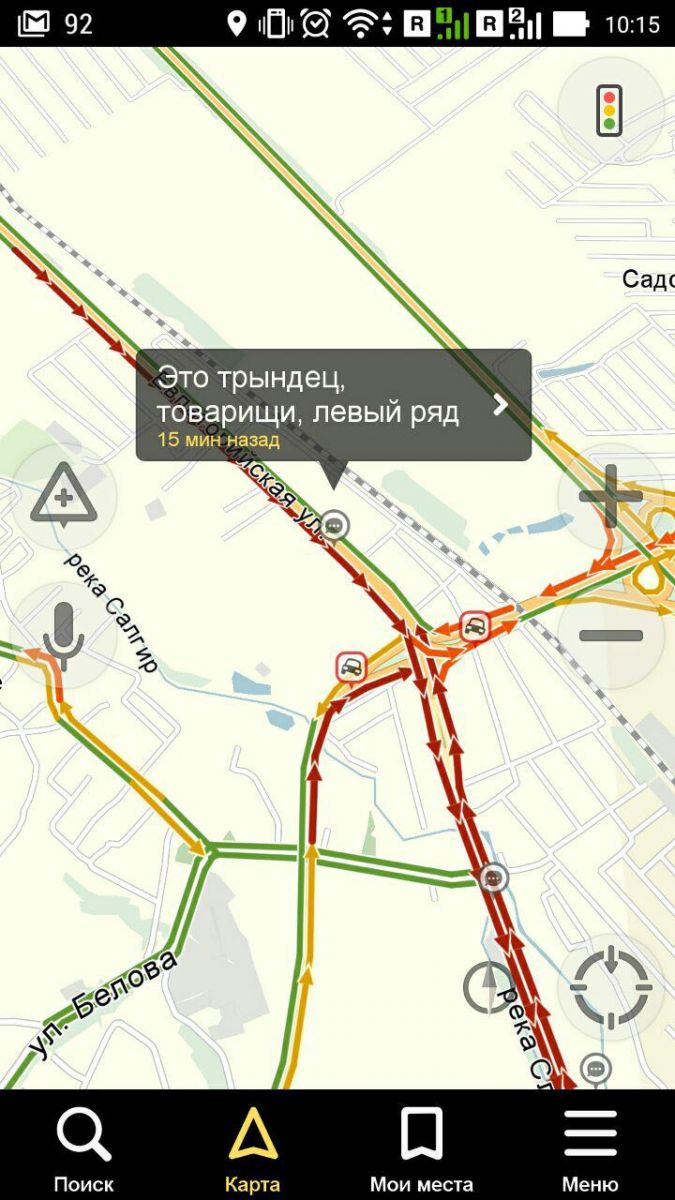Toggle the traffic light layer button
Viewport: 675px width, 1200px height.
[610, 110]
